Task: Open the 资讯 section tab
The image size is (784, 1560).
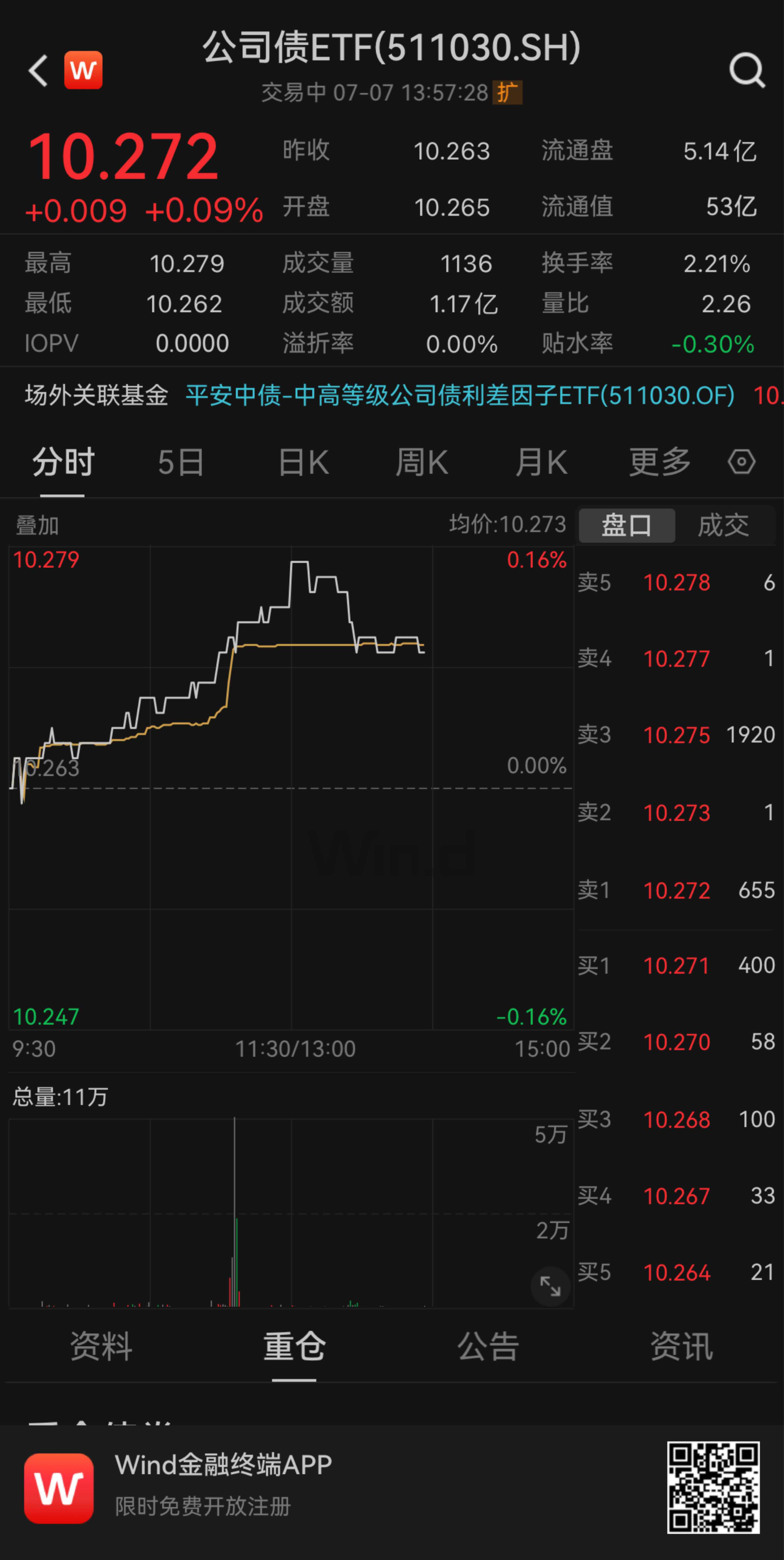Action: tap(682, 1346)
